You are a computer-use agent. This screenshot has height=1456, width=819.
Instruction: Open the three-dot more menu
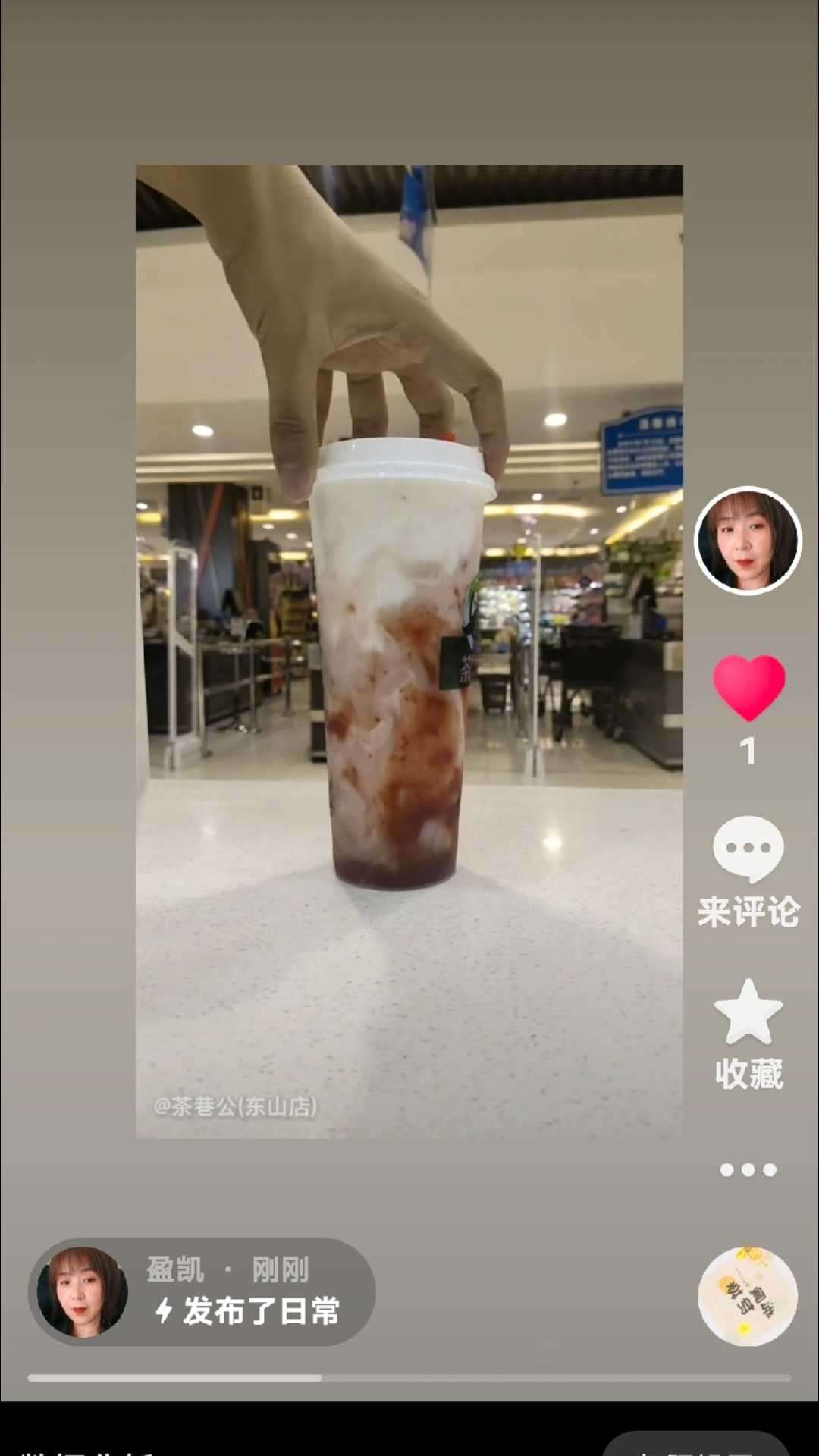748,1170
